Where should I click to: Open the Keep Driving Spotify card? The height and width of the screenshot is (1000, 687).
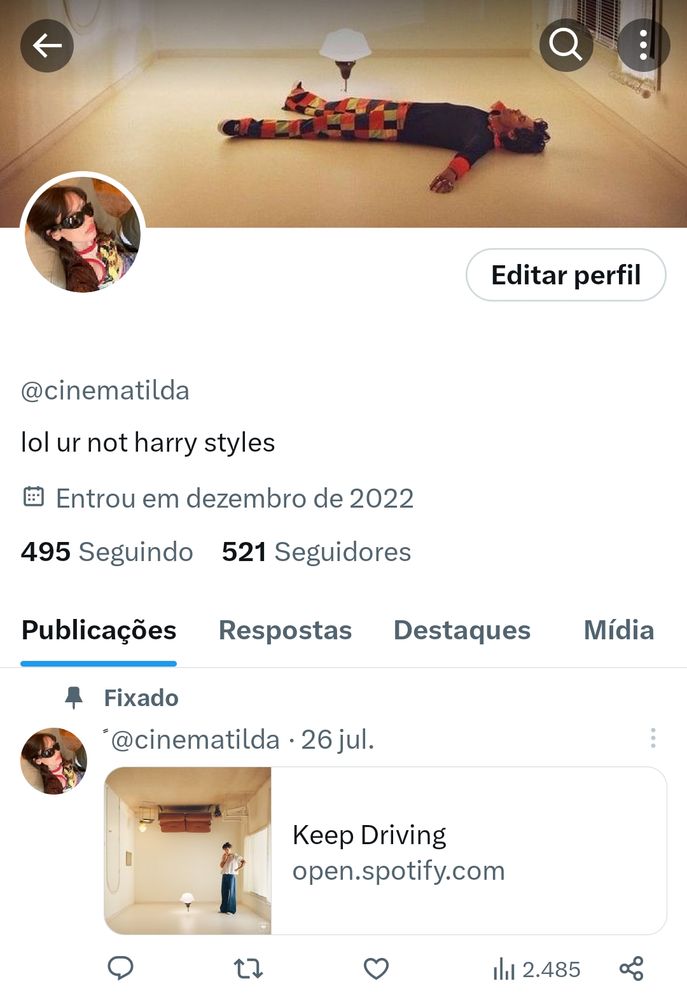coord(385,851)
